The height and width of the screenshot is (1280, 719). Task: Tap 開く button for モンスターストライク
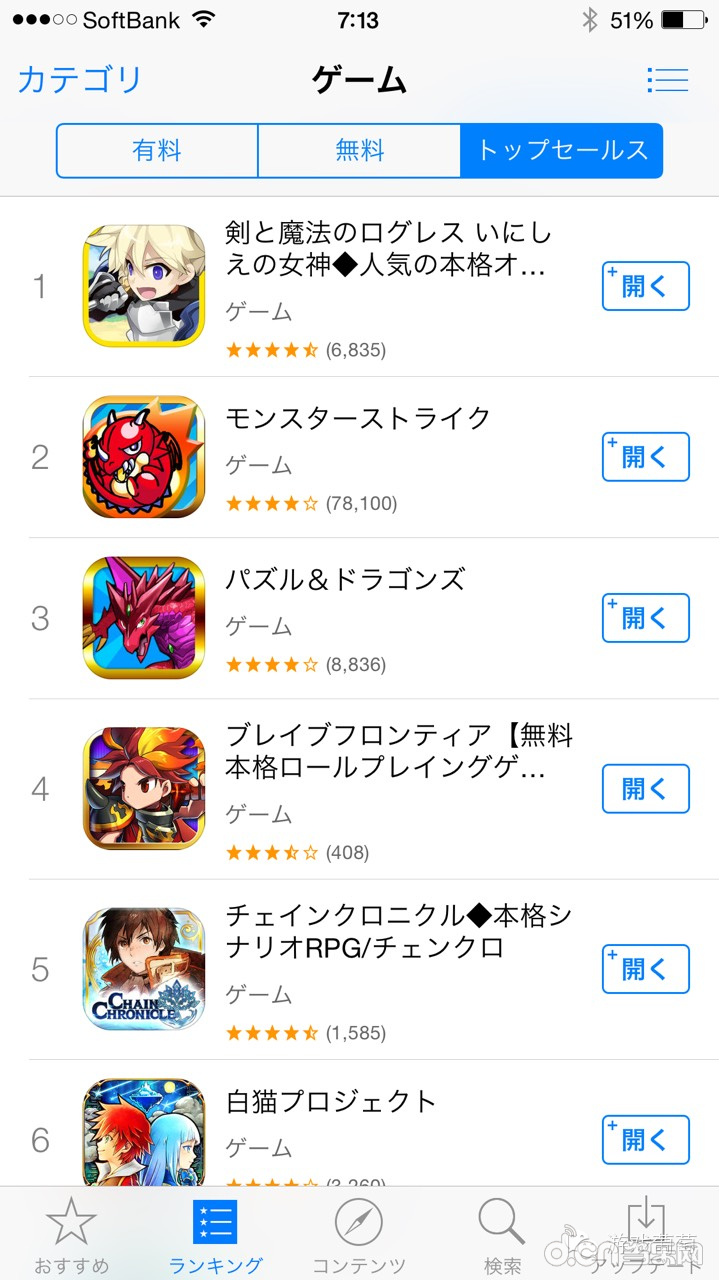click(645, 457)
